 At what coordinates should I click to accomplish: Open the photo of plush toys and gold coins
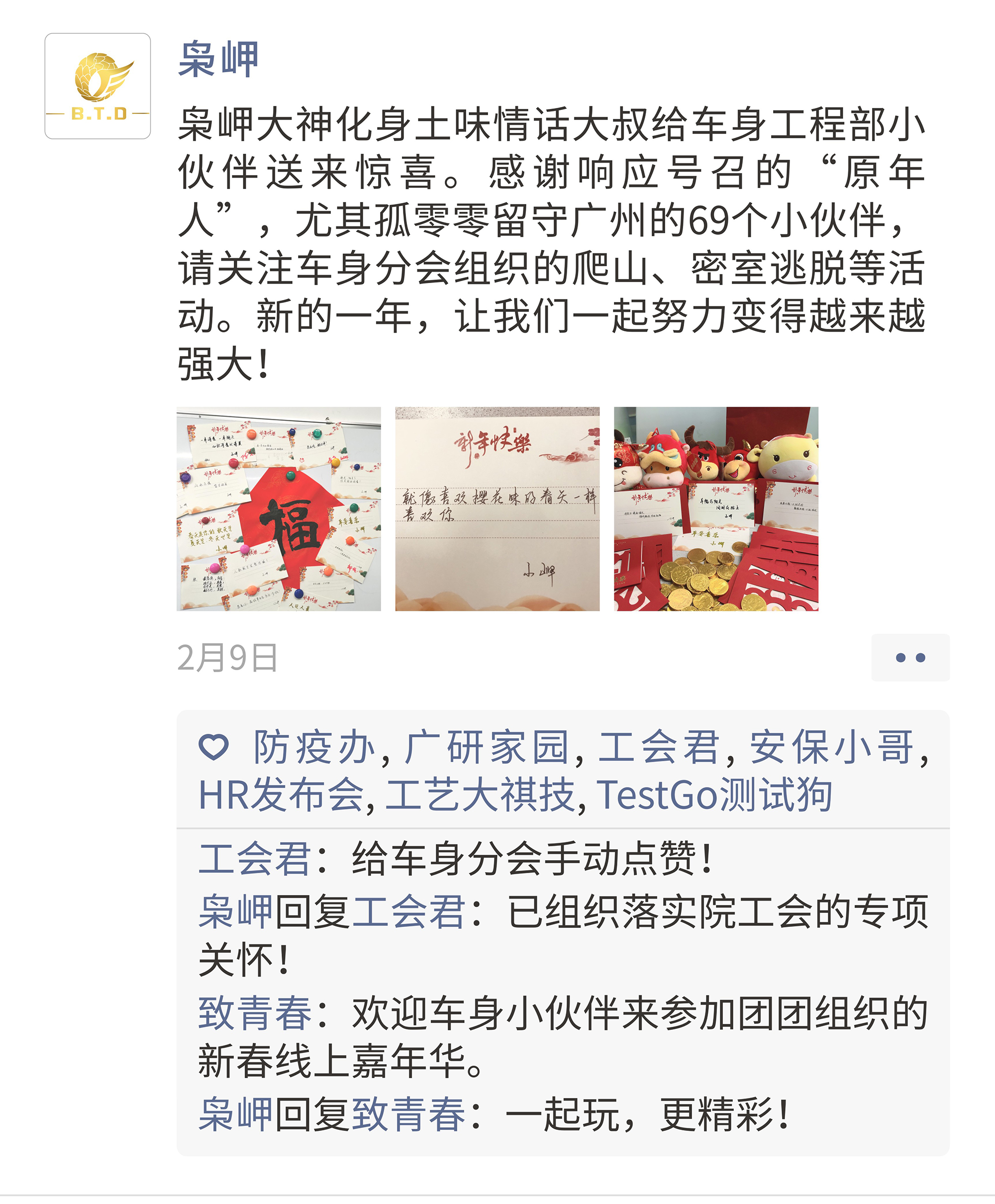pyautogui.click(x=716, y=509)
